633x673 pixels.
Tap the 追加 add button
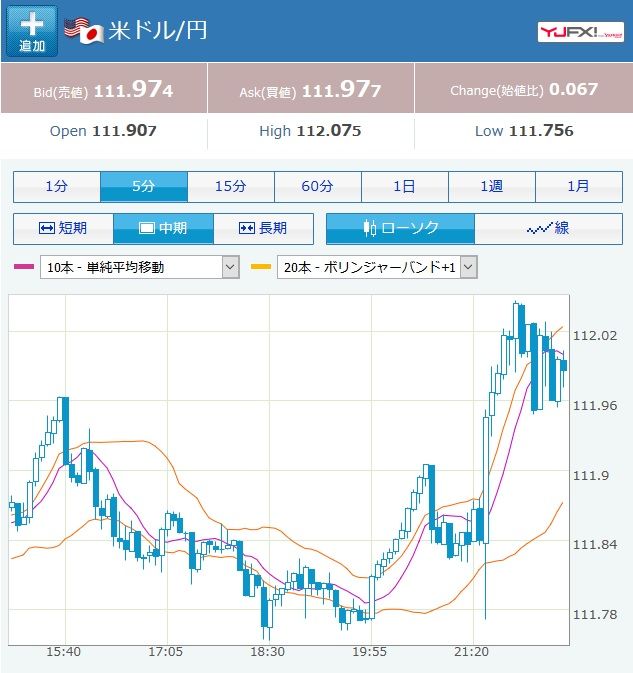(x=32, y=31)
